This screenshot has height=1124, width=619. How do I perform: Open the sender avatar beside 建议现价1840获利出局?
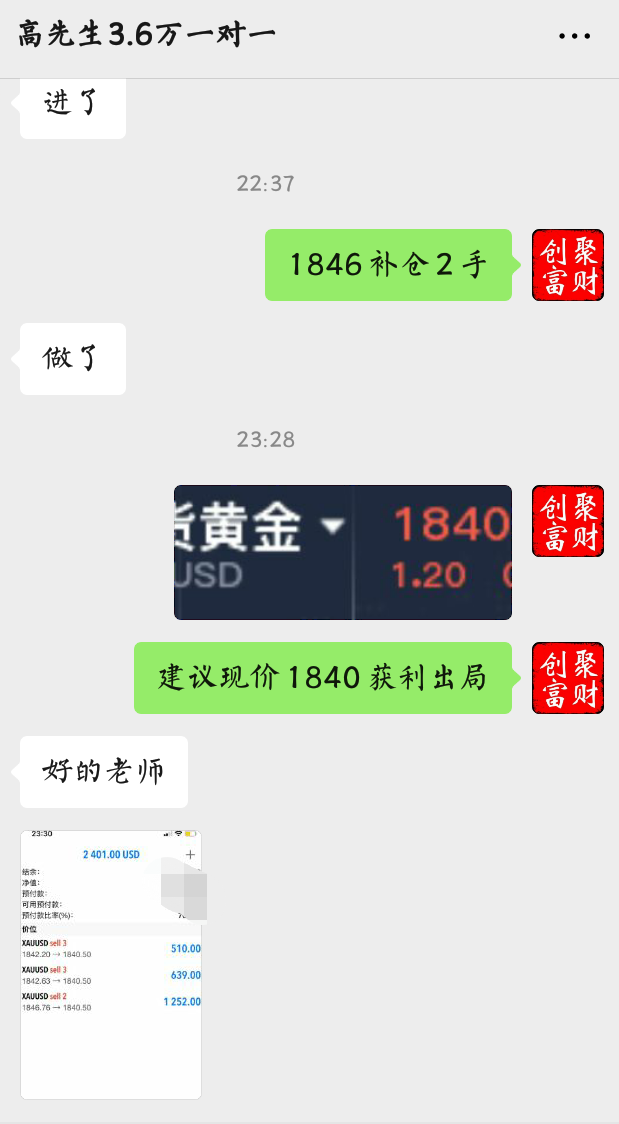click(567, 678)
